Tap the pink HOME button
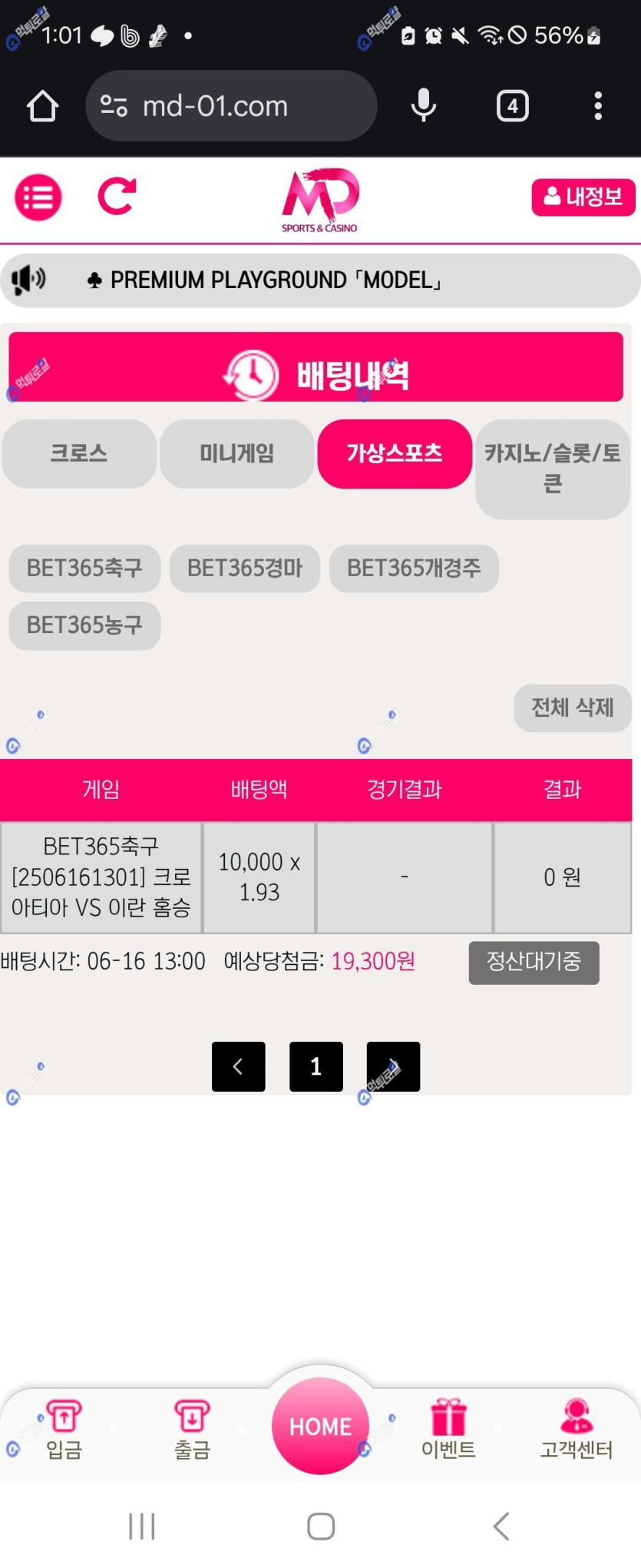This screenshot has height=1568, width=641. point(320,1426)
